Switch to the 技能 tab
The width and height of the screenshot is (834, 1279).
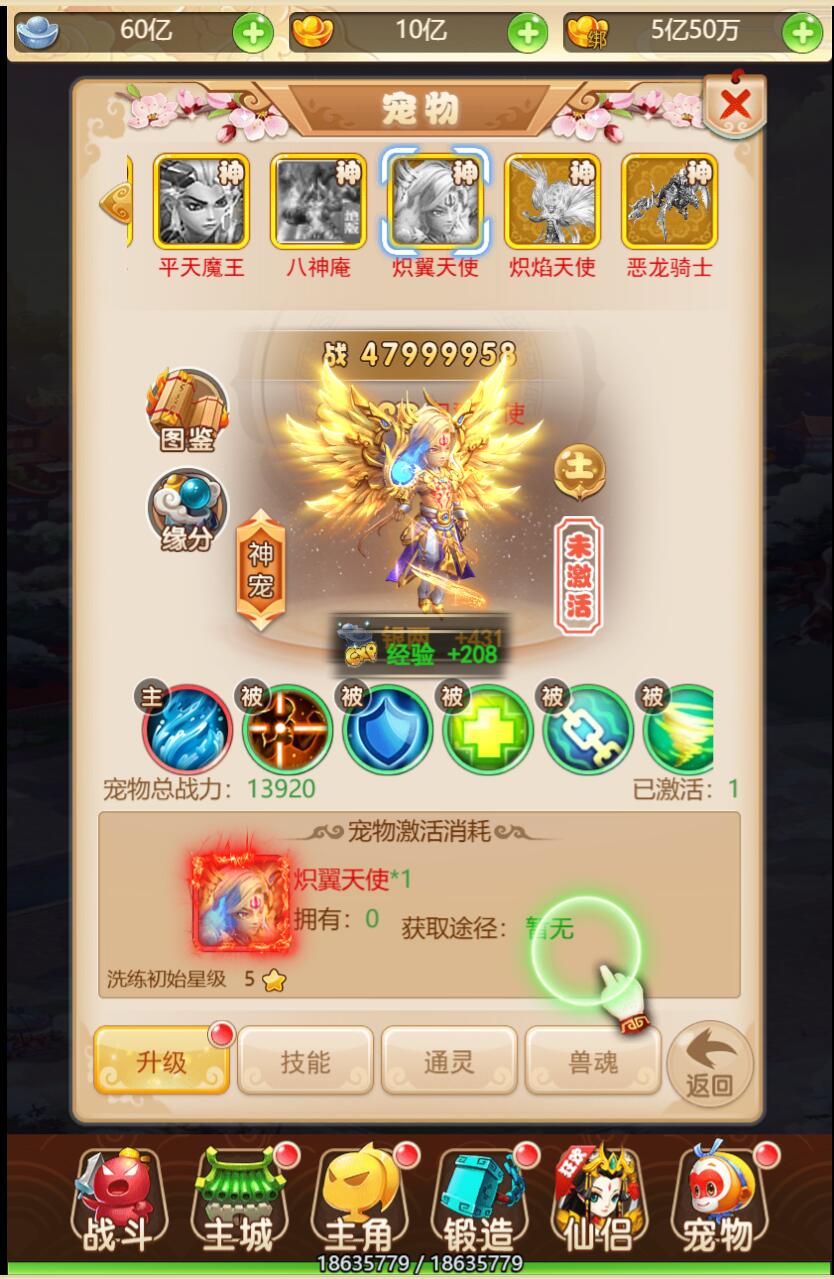tap(305, 1061)
